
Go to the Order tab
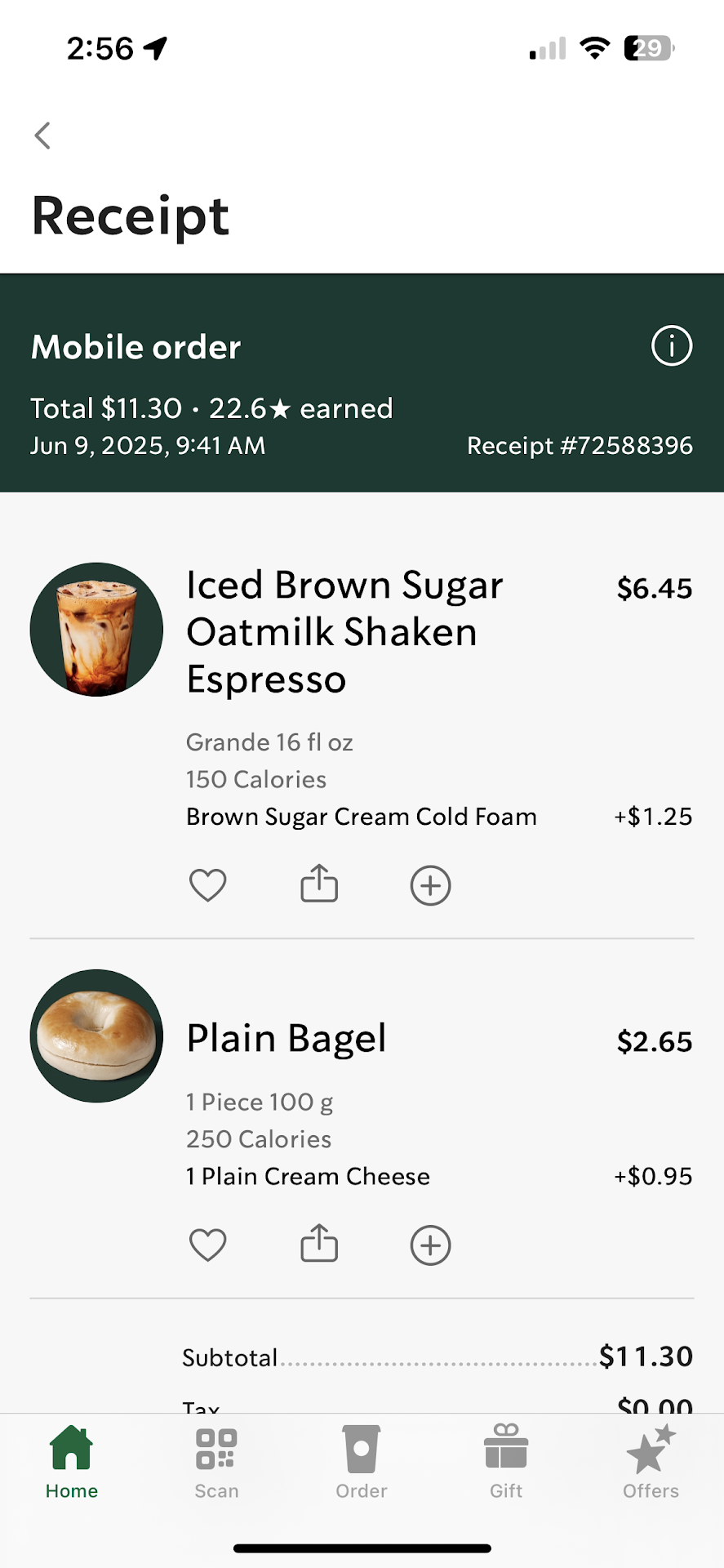point(362,1463)
